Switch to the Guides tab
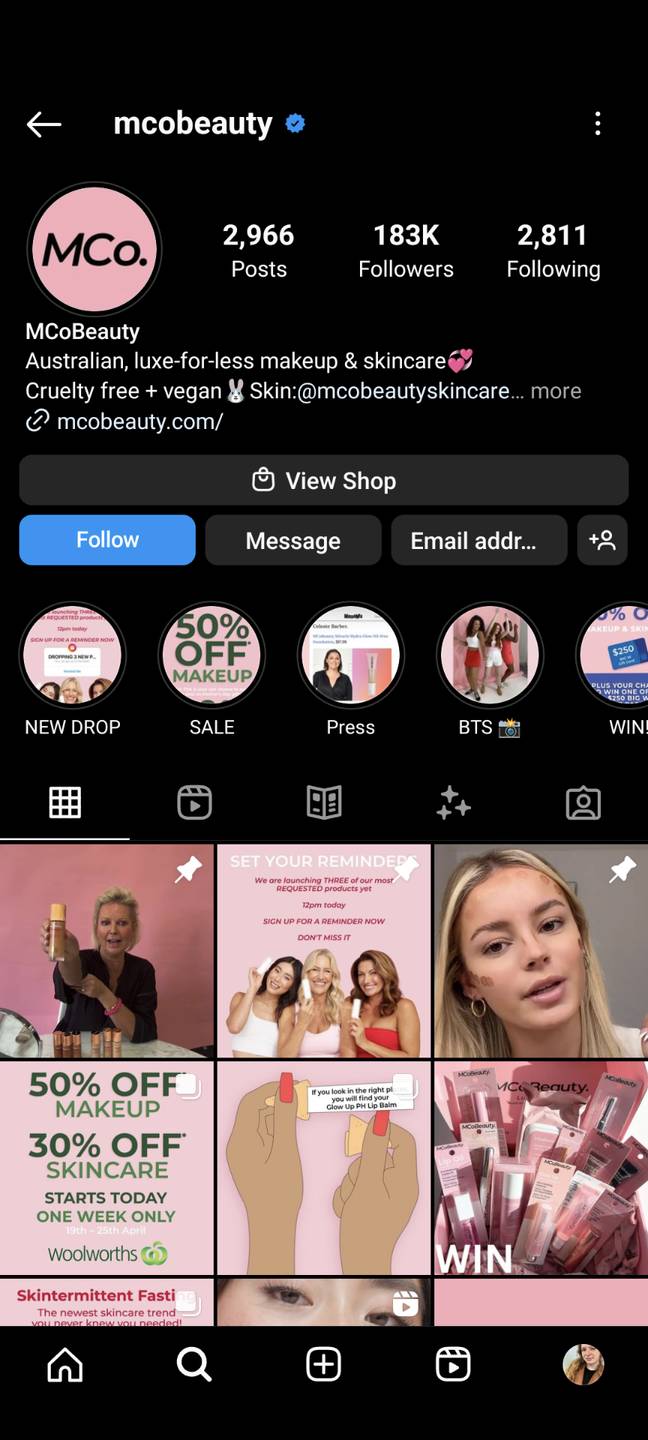Image resolution: width=648 pixels, height=1440 pixels. tap(324, 803)
